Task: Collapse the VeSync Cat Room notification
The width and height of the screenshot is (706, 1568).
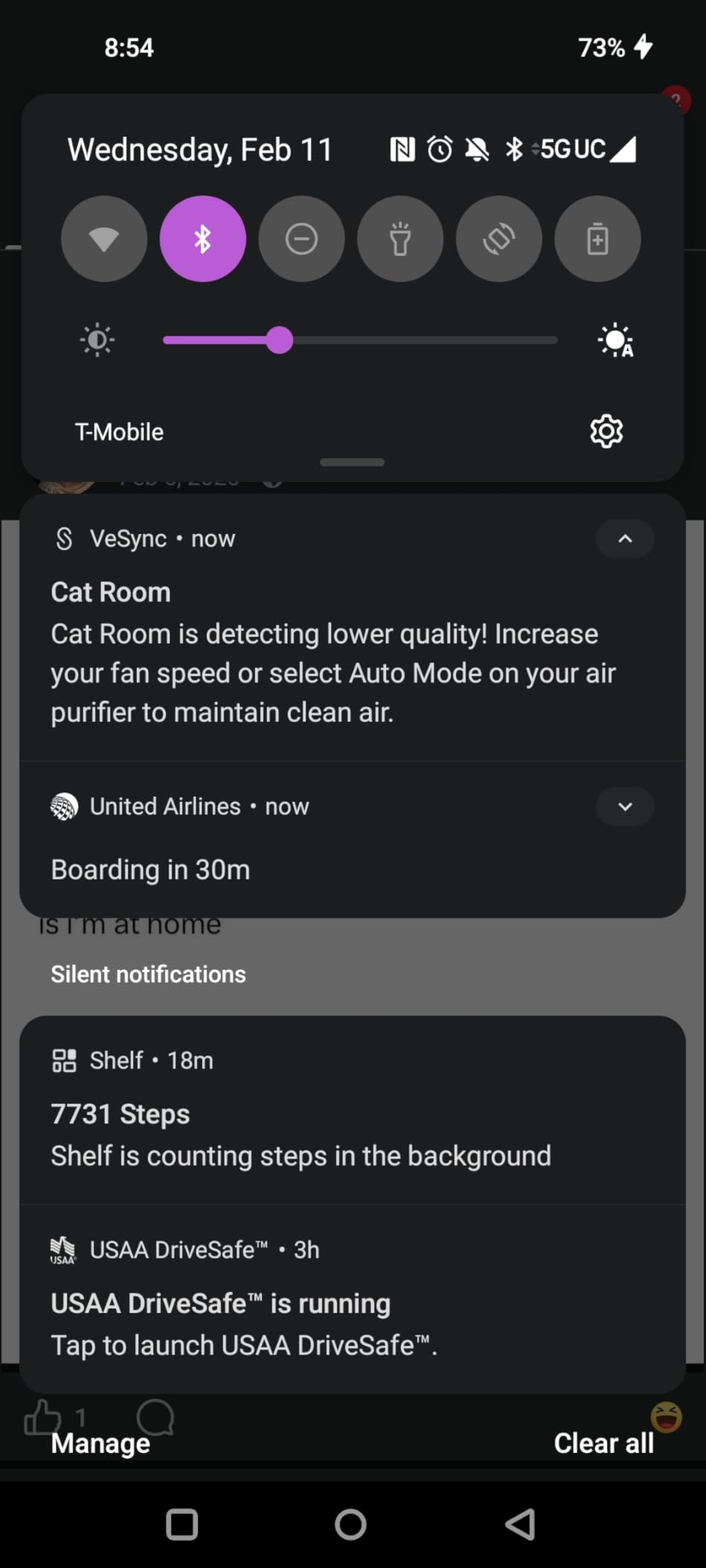Action: pos(625,539)
